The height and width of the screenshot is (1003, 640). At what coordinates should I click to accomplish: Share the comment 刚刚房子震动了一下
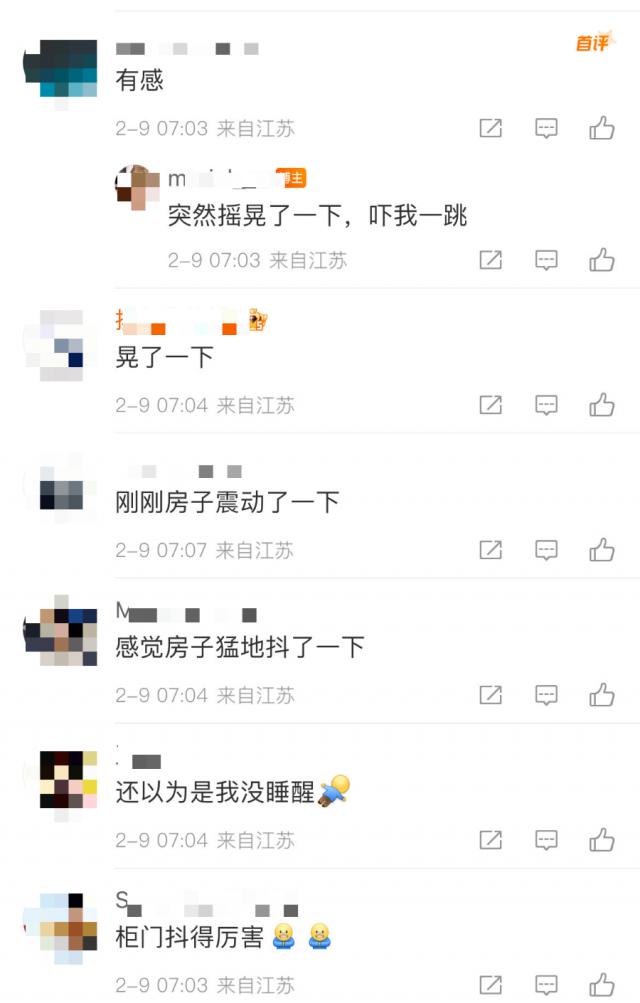pos(490,550)
